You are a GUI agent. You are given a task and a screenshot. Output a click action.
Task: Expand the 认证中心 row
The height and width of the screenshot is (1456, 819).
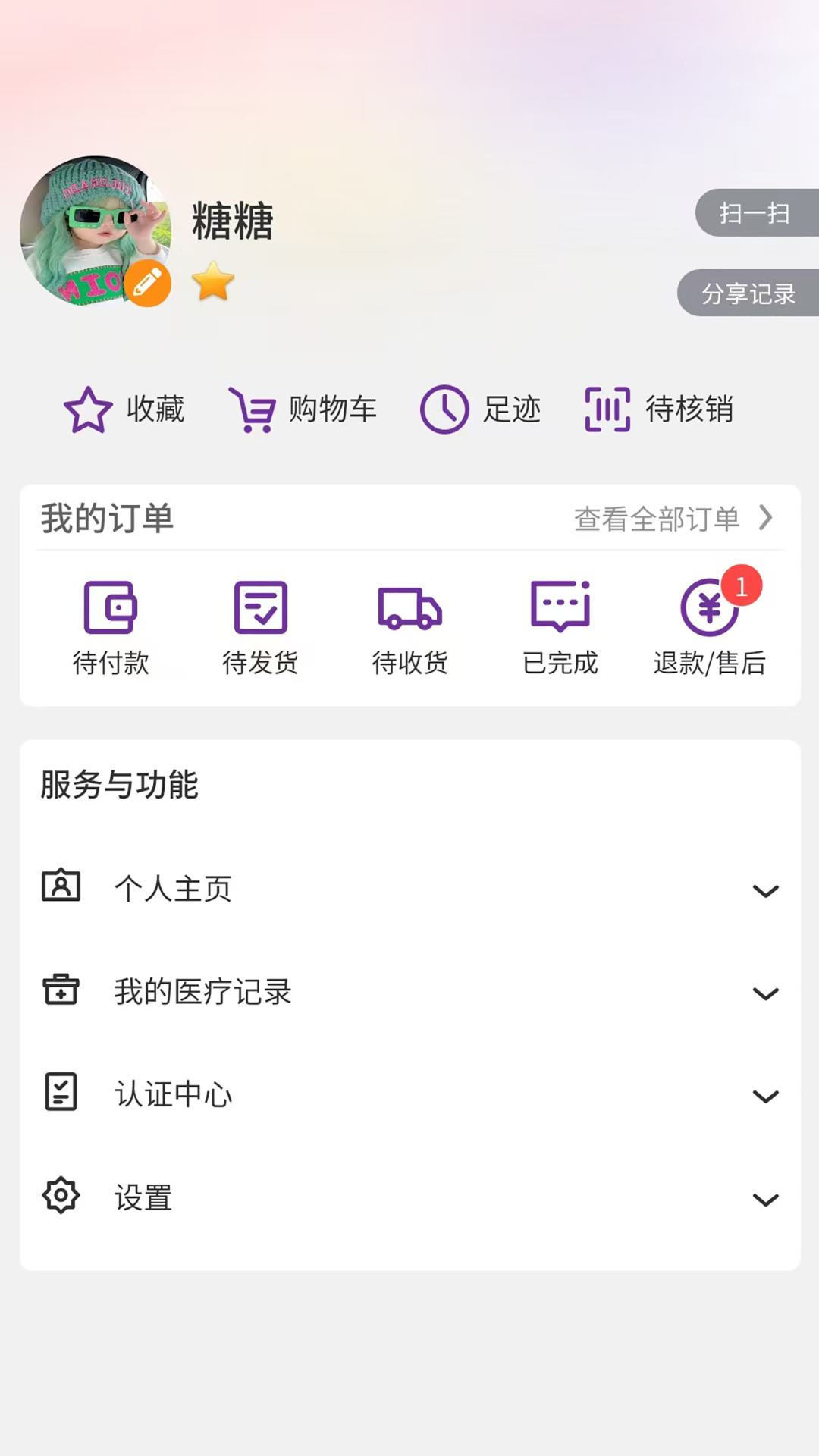pos(409,1094)
